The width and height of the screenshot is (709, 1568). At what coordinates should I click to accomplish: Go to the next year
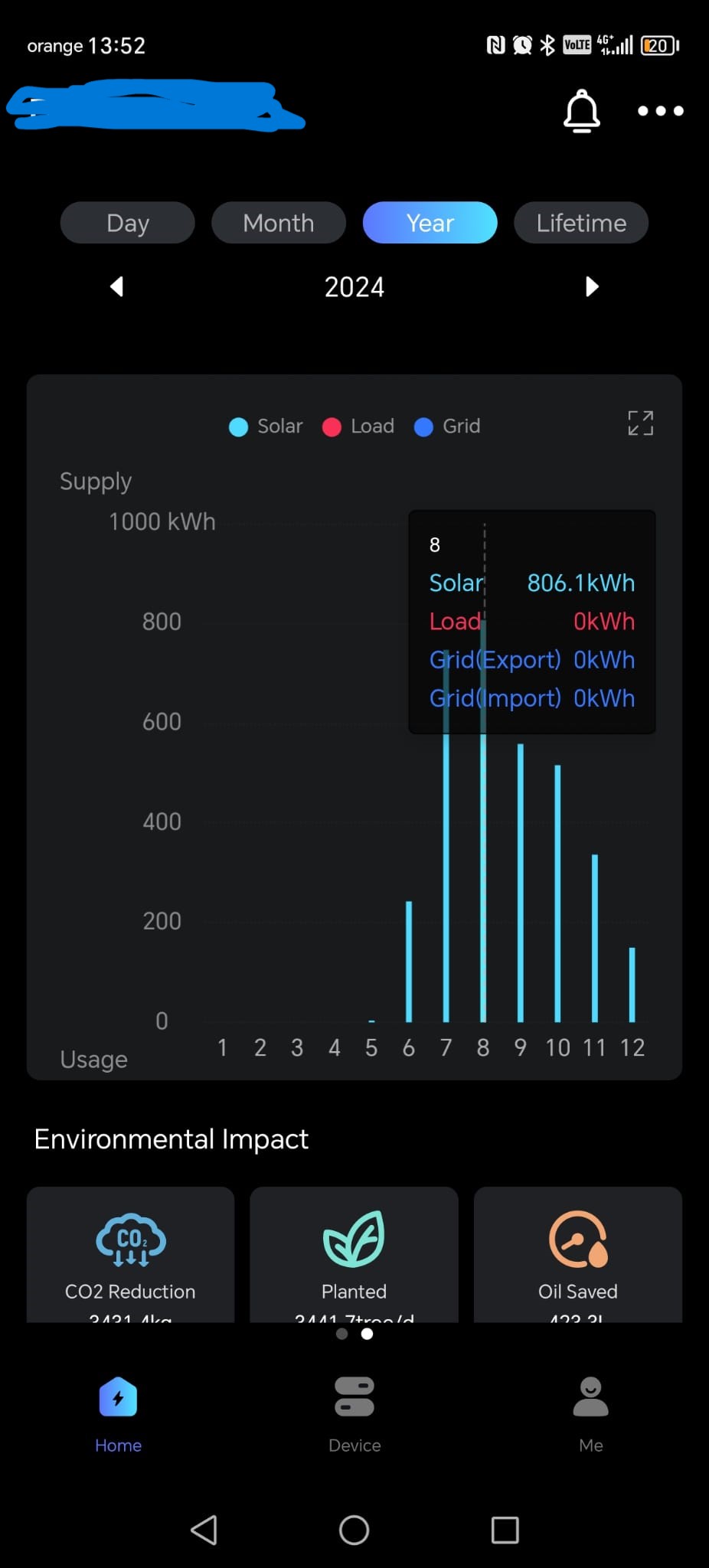(591, 287)
